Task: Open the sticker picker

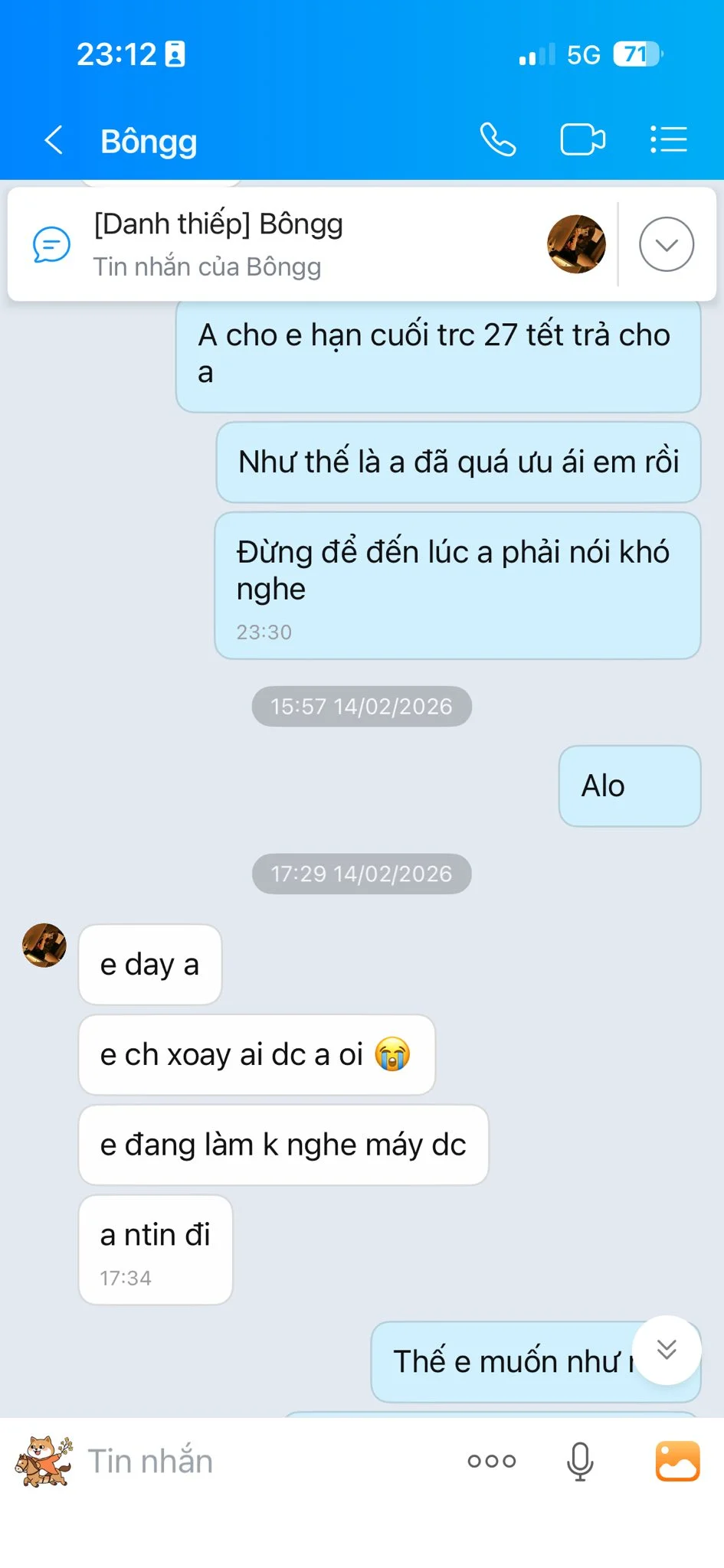Action: click(x=43, y=1461)
